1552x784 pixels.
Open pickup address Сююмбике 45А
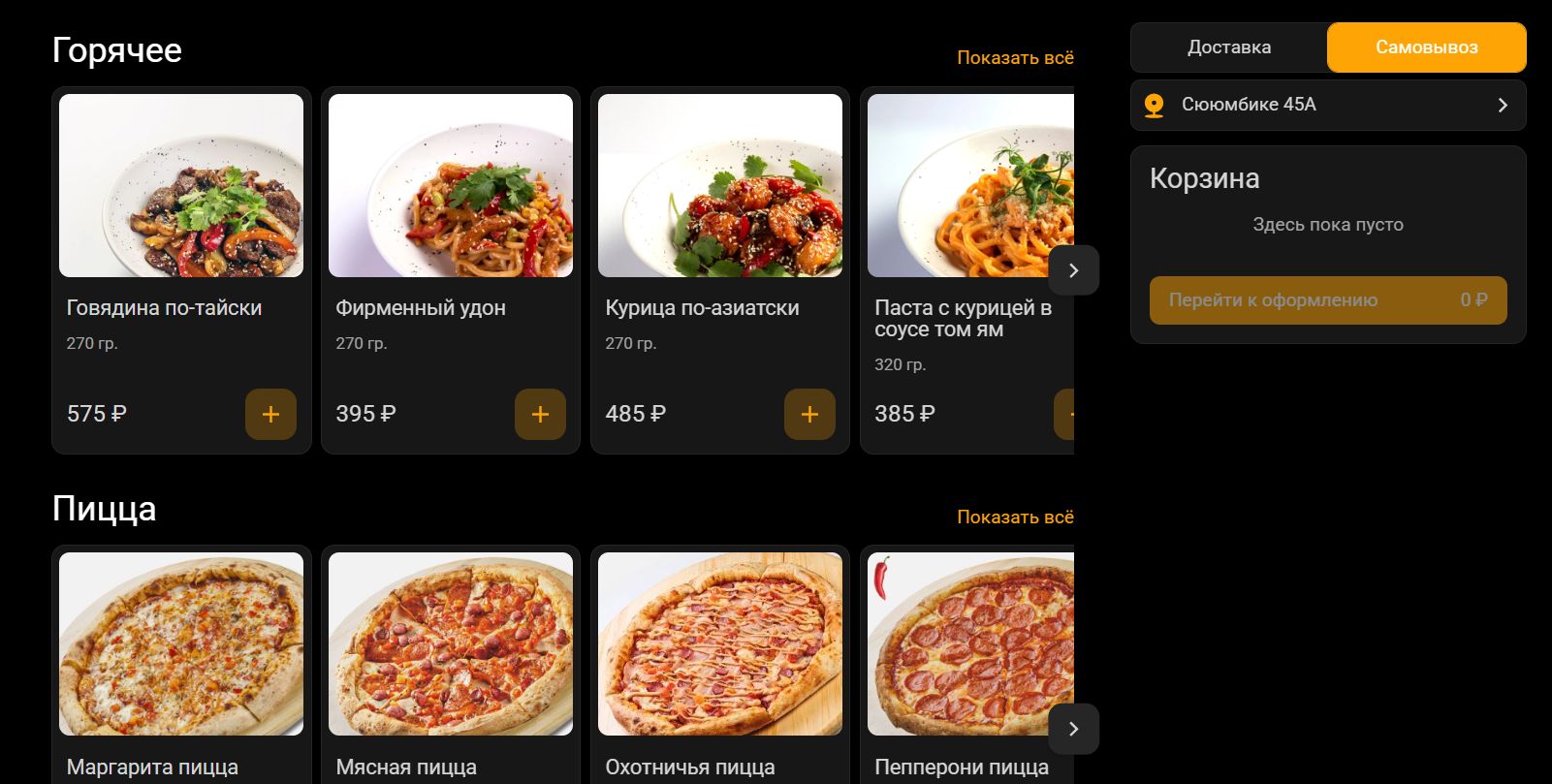[1328, 105]
